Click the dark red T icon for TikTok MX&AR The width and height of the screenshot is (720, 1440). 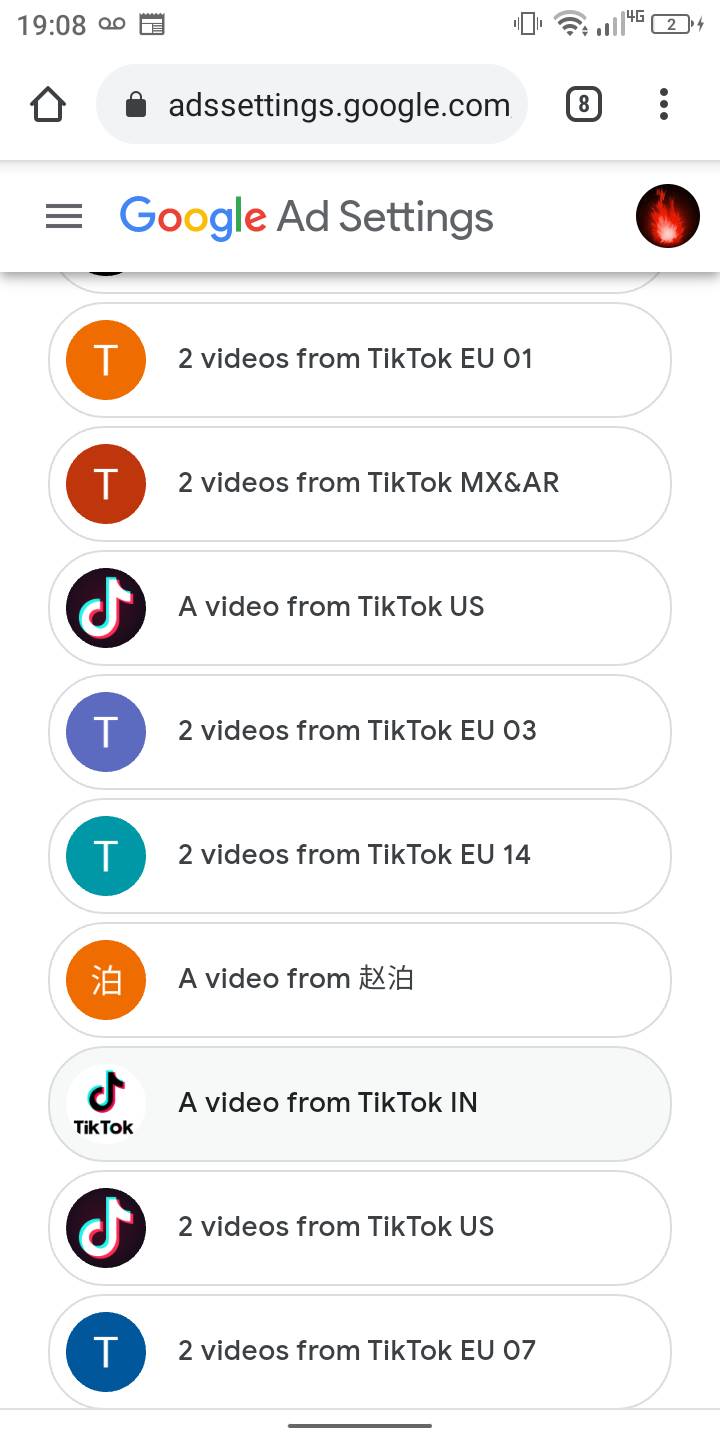tap(104, 483)
